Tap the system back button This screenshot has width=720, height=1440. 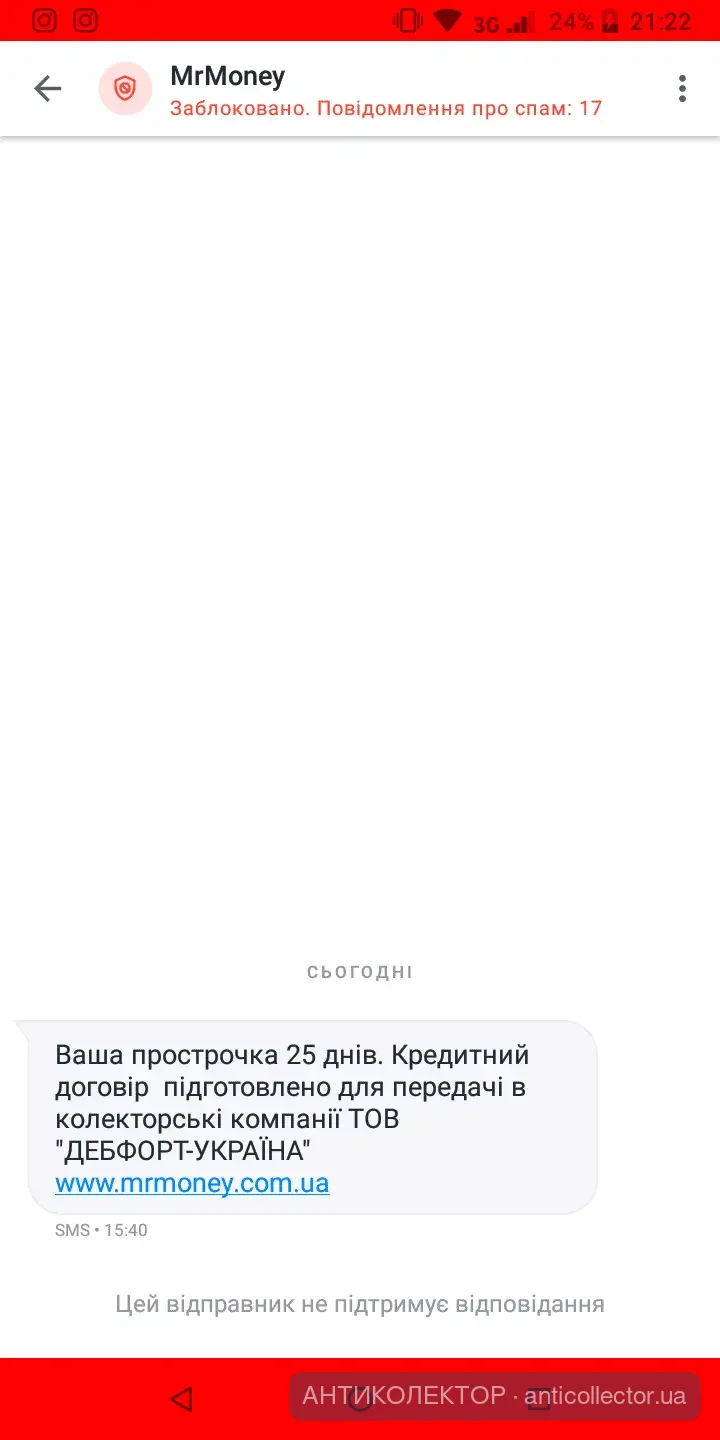tap(181, 1398)
